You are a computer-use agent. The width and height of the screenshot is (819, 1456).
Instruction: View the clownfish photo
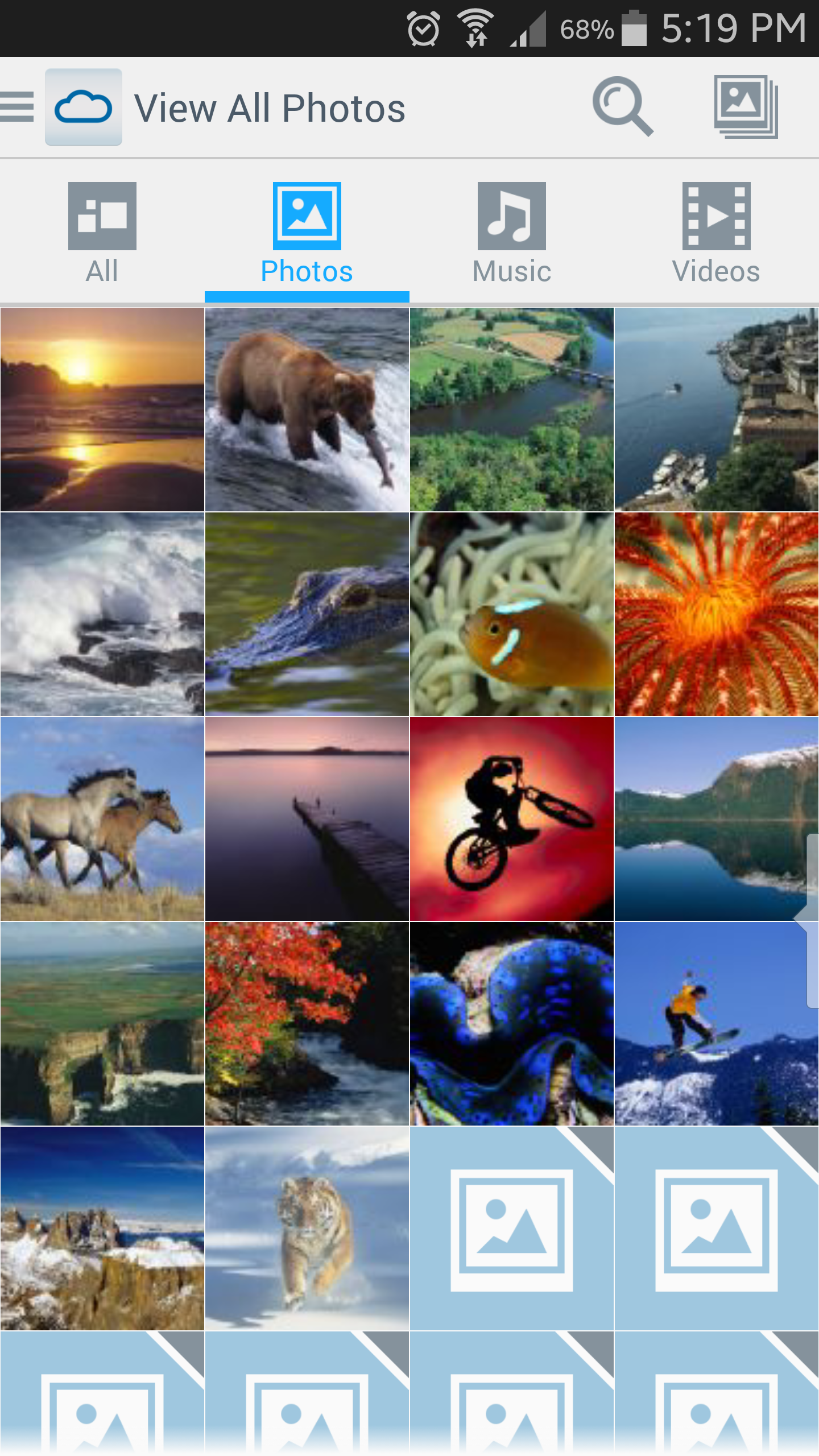(512, 614)
